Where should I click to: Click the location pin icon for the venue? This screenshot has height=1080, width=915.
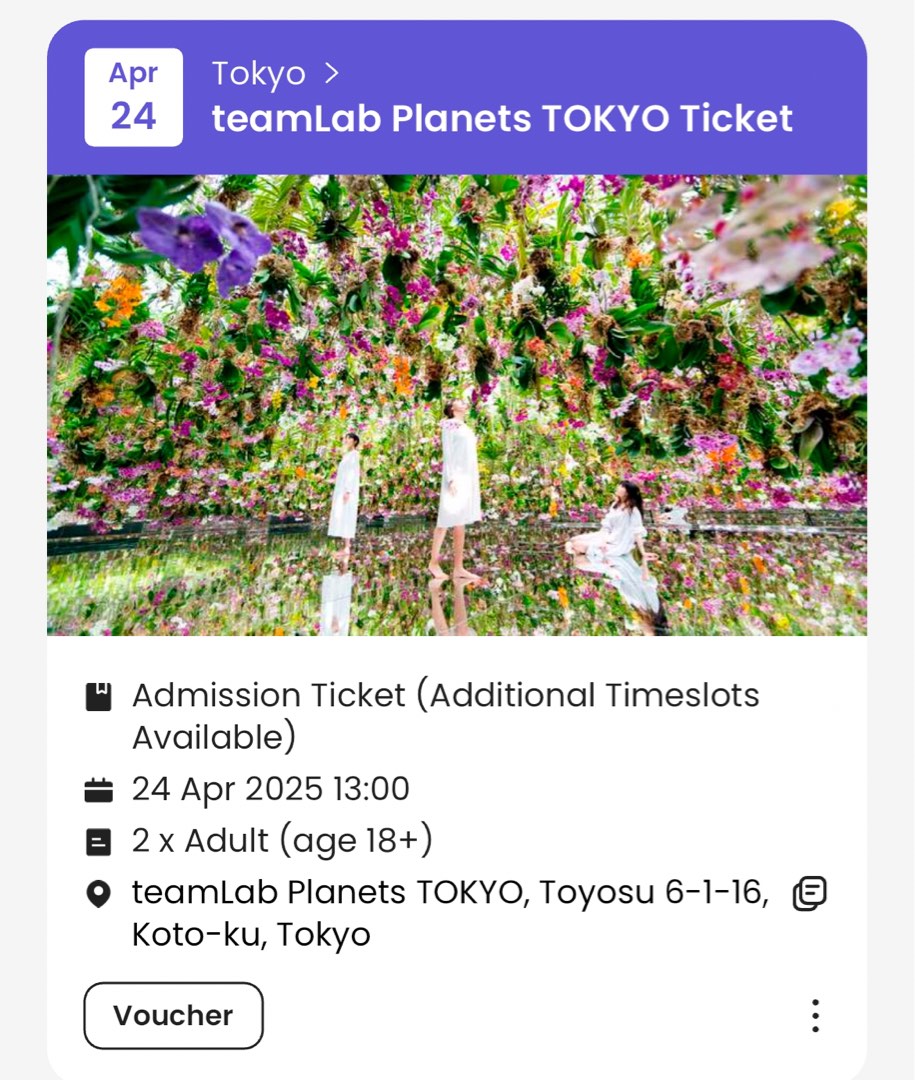tap(99, 892)
